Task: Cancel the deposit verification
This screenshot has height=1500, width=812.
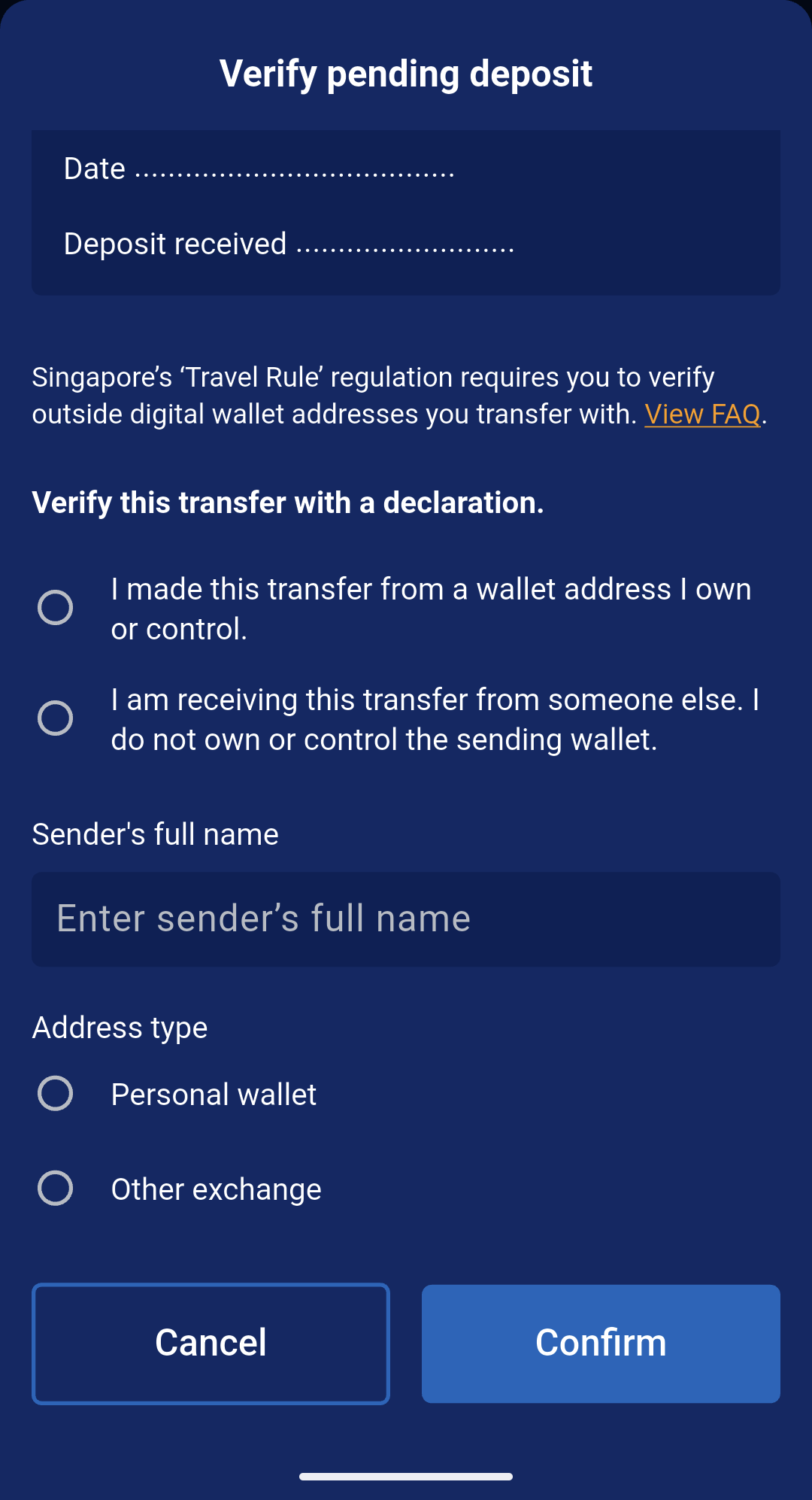Action: tap(211, 1344)
